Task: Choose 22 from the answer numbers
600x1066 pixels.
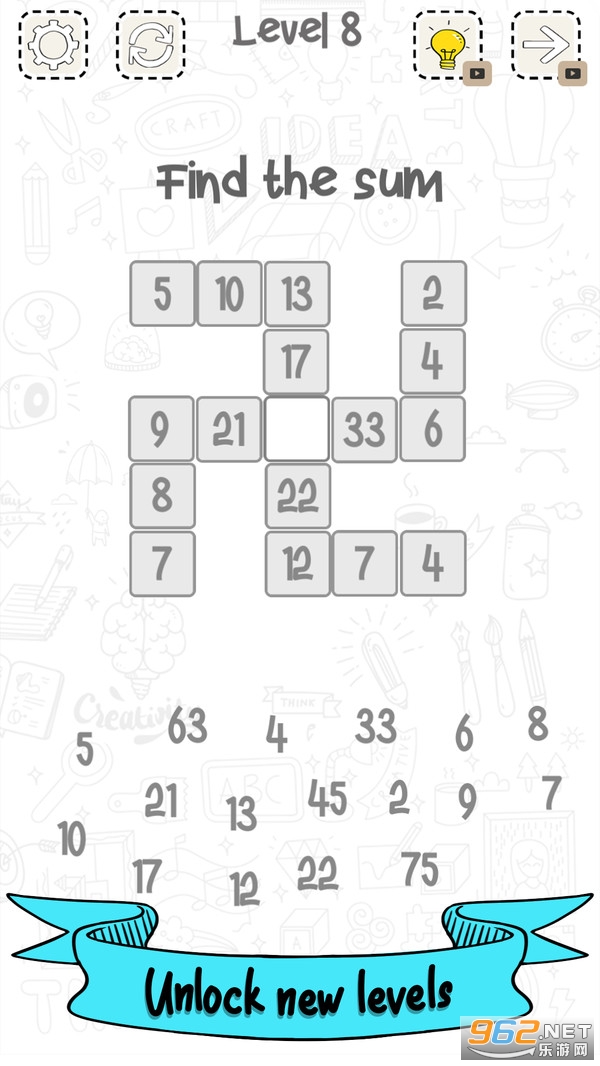Action: point(318,874)
